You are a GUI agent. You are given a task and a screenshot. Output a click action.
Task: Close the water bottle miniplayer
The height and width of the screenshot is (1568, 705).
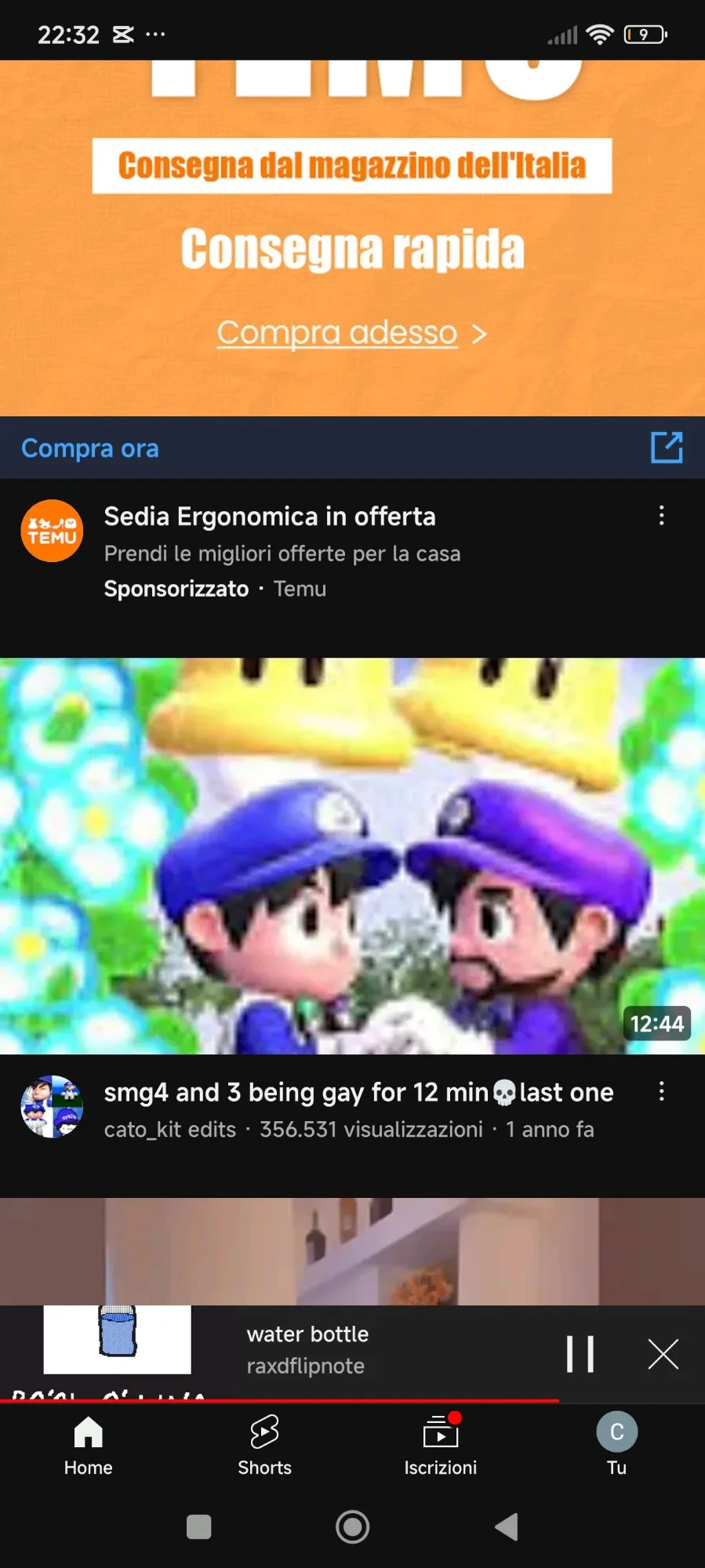(663, 1354)
